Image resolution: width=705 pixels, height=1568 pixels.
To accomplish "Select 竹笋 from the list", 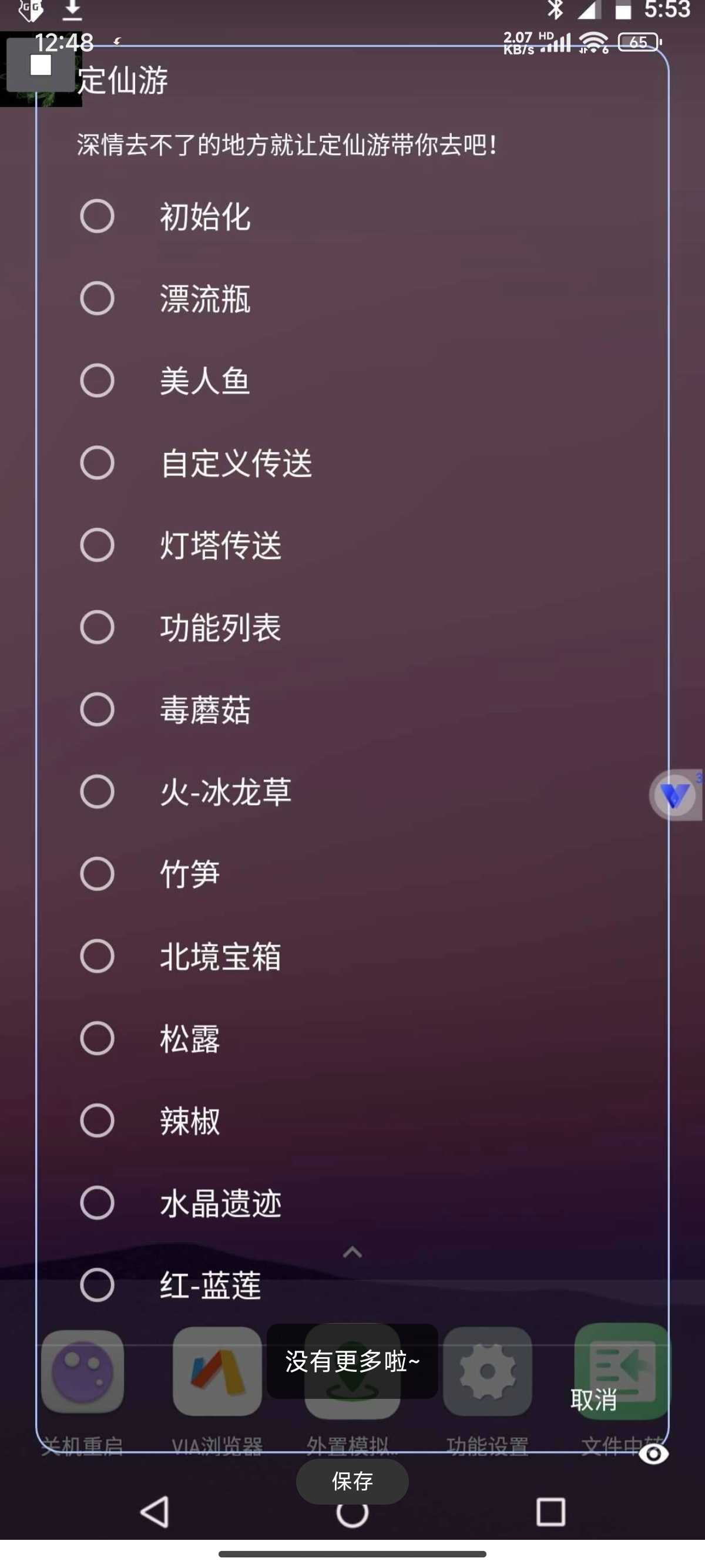I will pyautogui.click(x=352, y=873).
